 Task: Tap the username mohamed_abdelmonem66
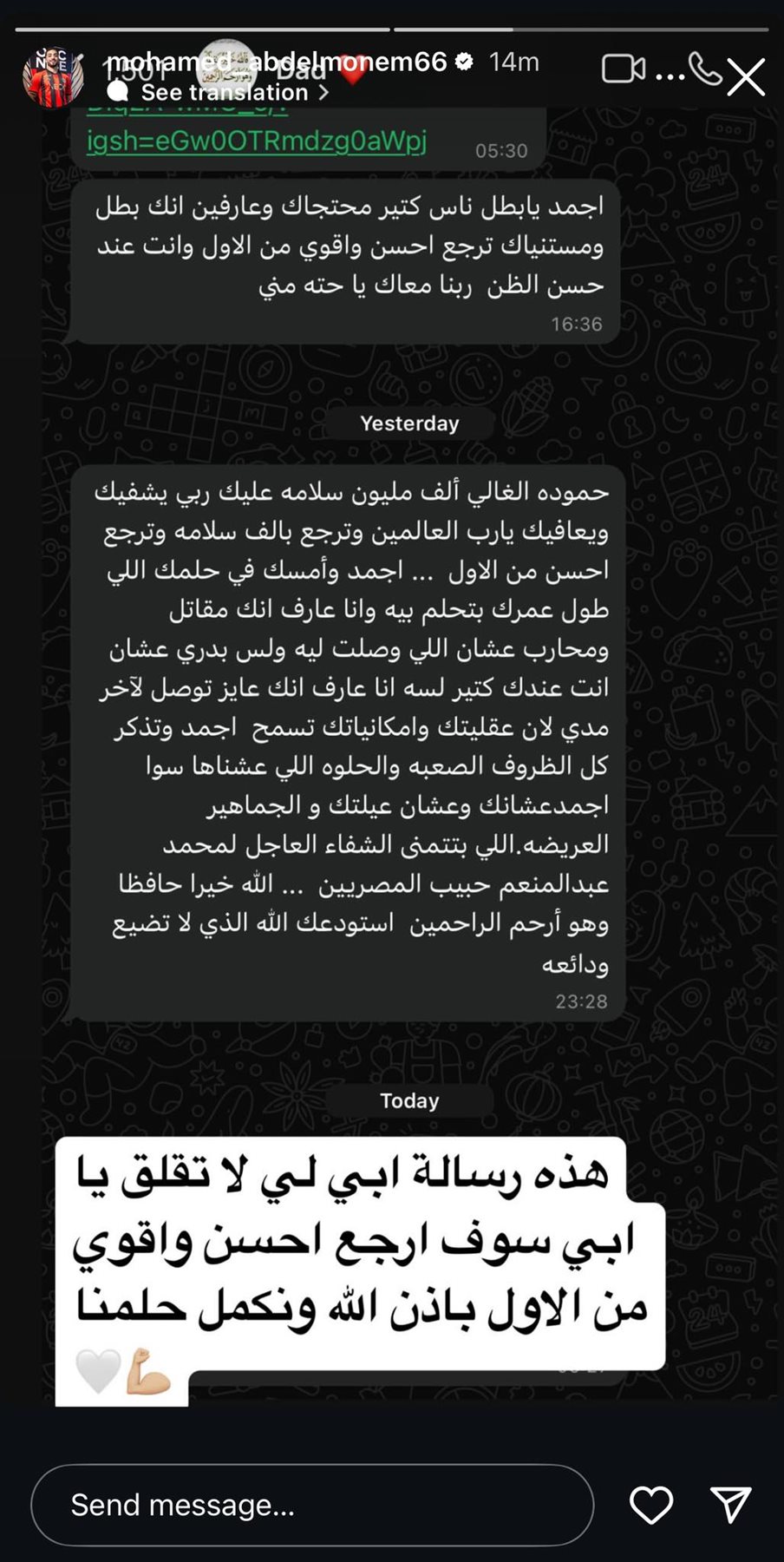(277, 62)
